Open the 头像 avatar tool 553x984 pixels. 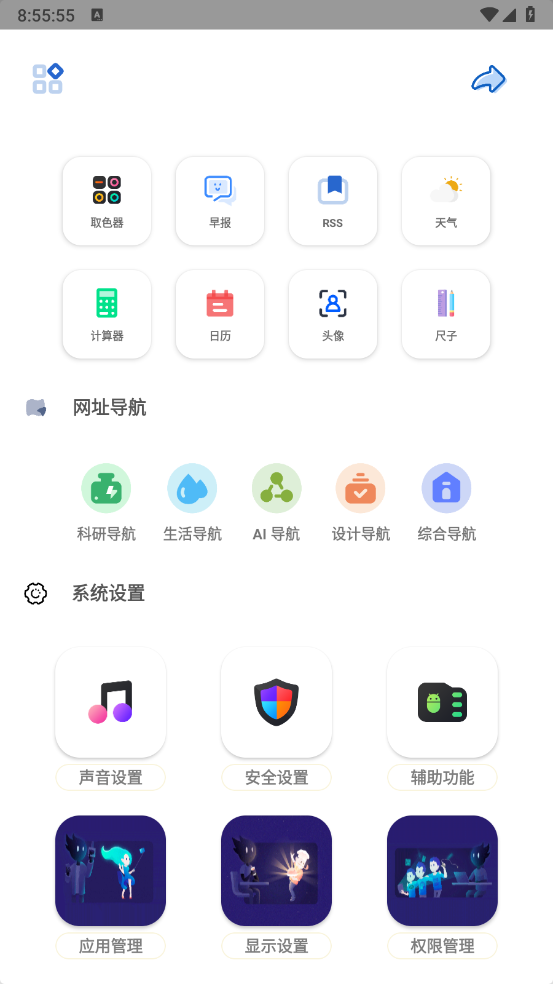pos(333,314)
